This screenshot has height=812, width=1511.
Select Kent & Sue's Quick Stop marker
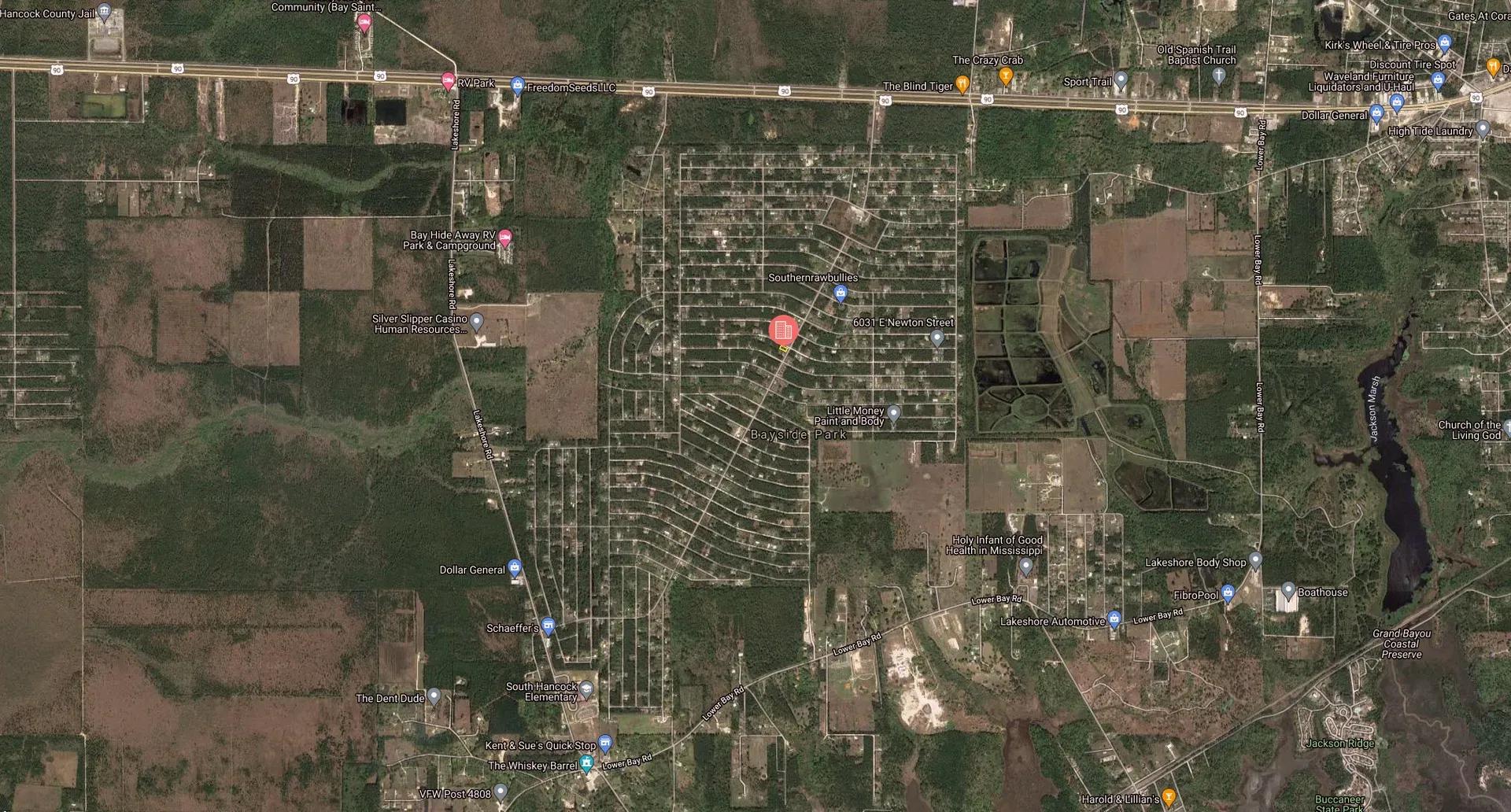click(605, 743)
